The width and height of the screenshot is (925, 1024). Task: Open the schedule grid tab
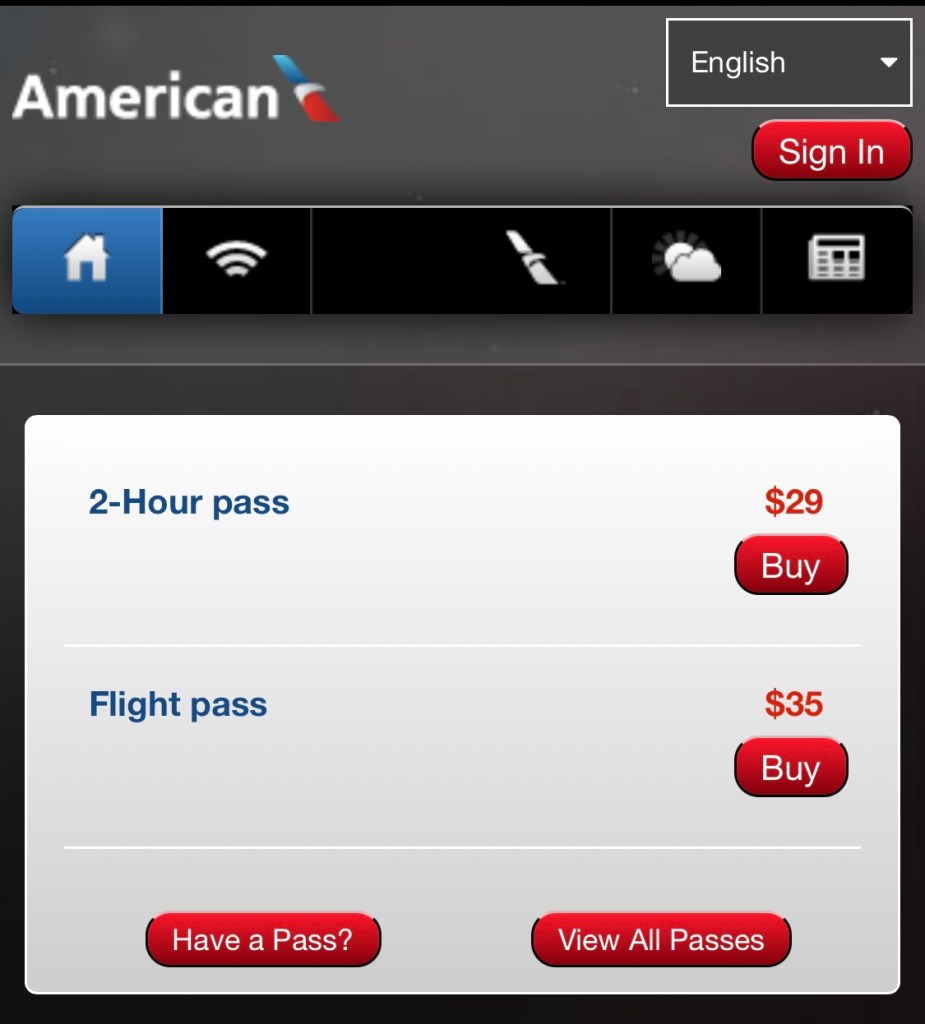836,260
